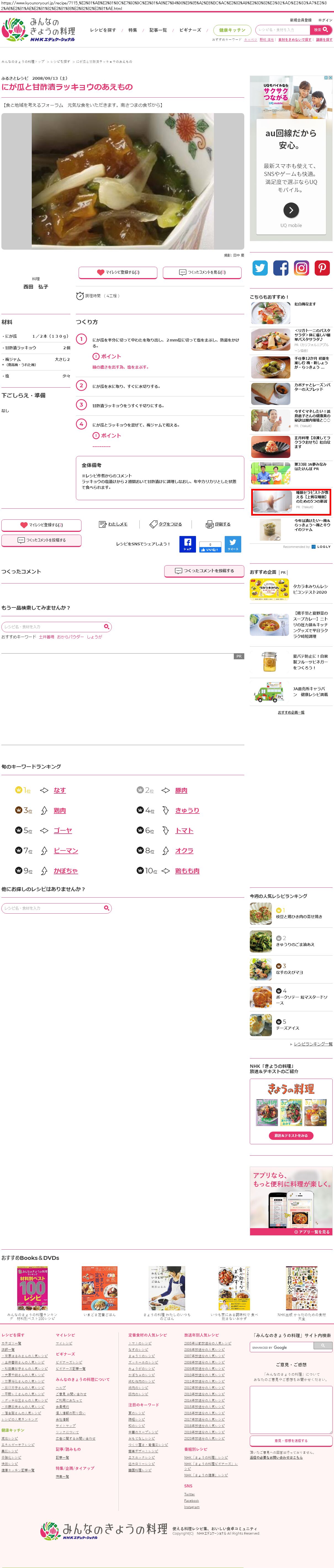Tap the ログイン link
334x1568 pixels.
325,20
